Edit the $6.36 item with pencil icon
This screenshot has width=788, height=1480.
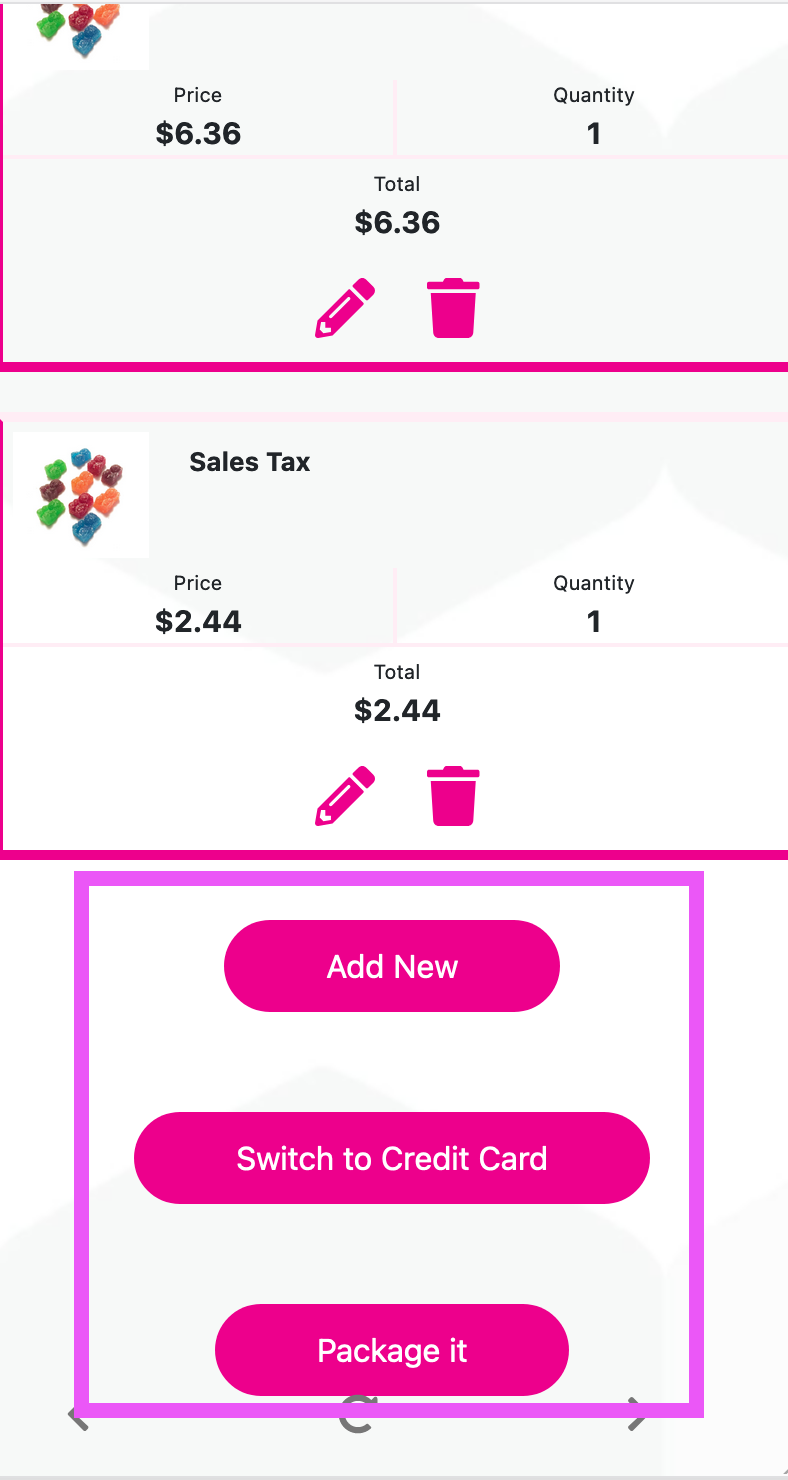coord(345,308)
